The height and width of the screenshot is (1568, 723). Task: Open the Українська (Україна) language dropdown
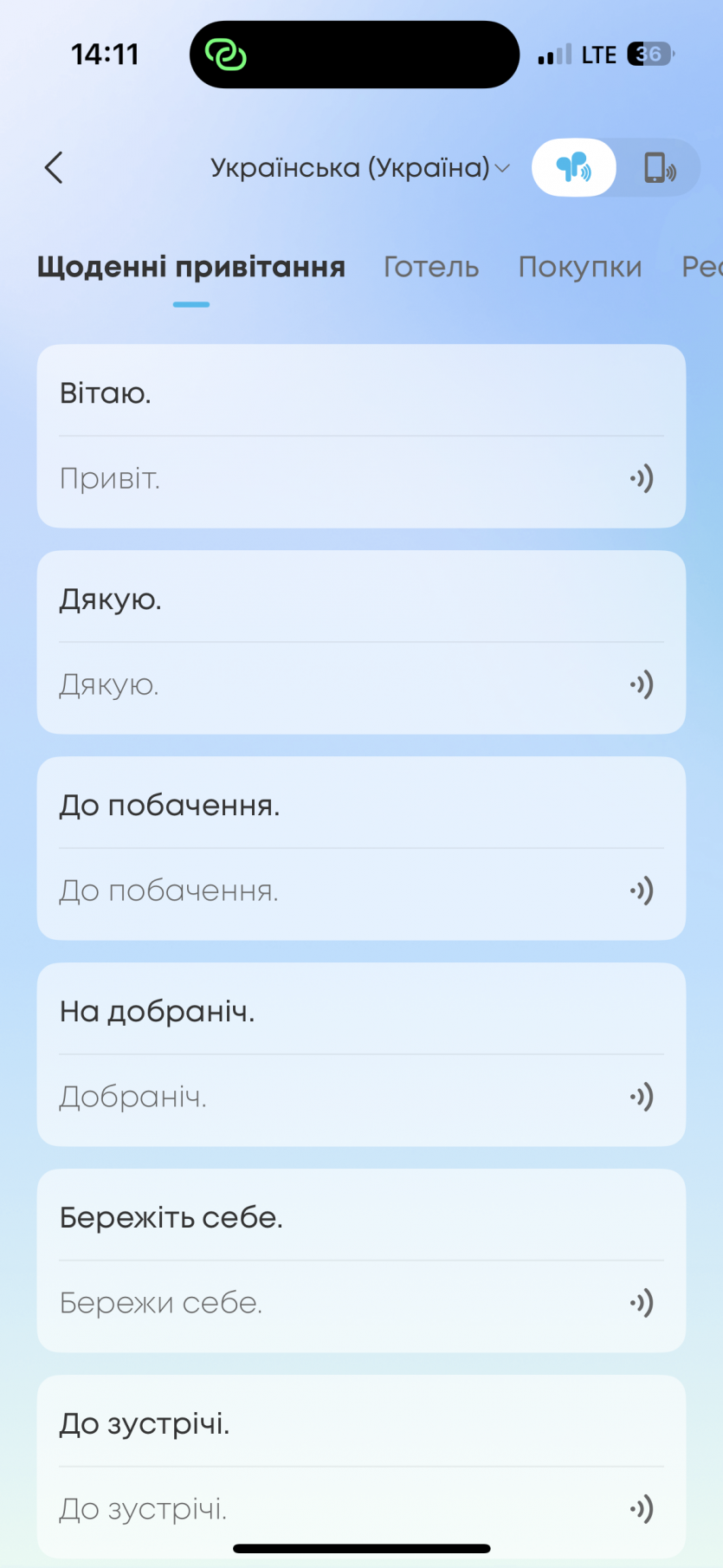pos(359,168)
